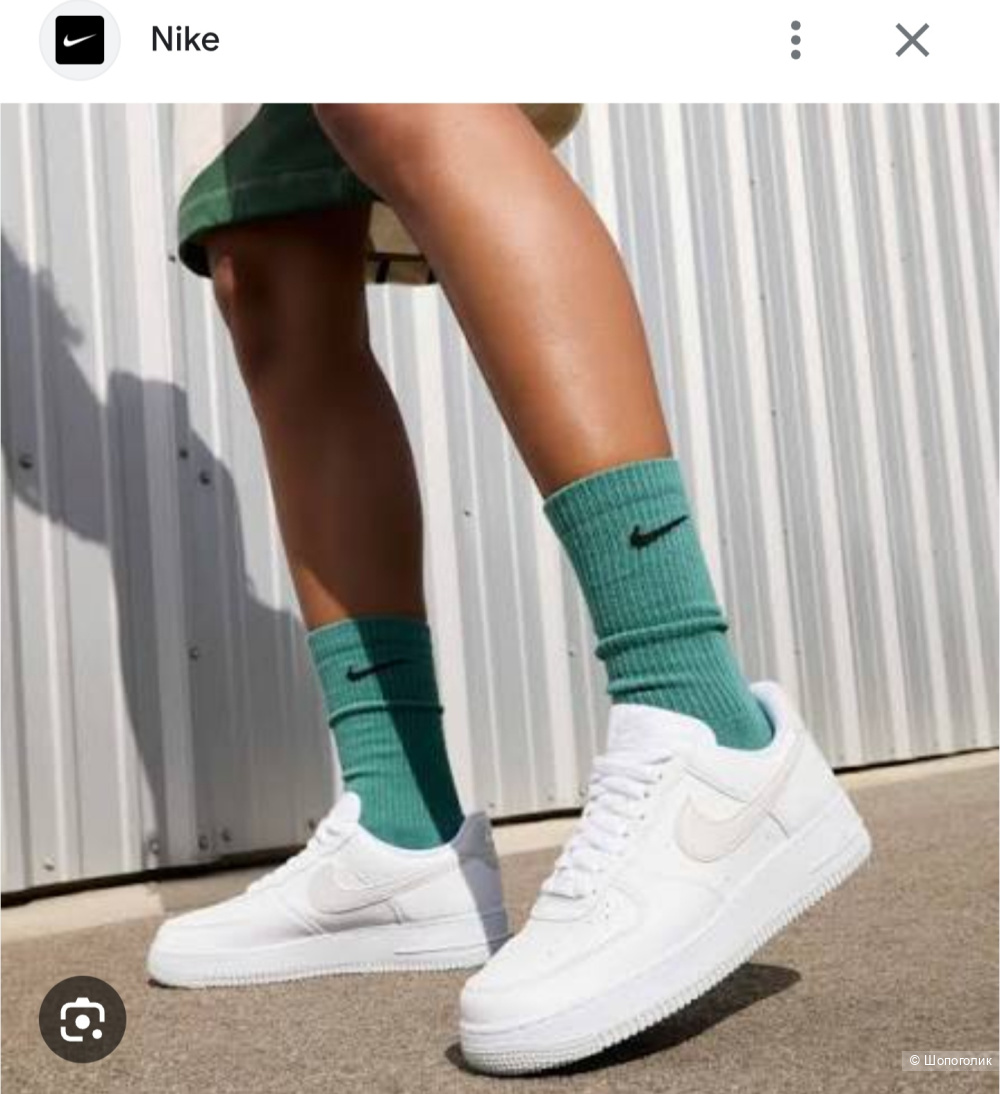Dismiss the overlay with the X icon
This screenshot has height=1094, width=1000.
click(911, 40)
